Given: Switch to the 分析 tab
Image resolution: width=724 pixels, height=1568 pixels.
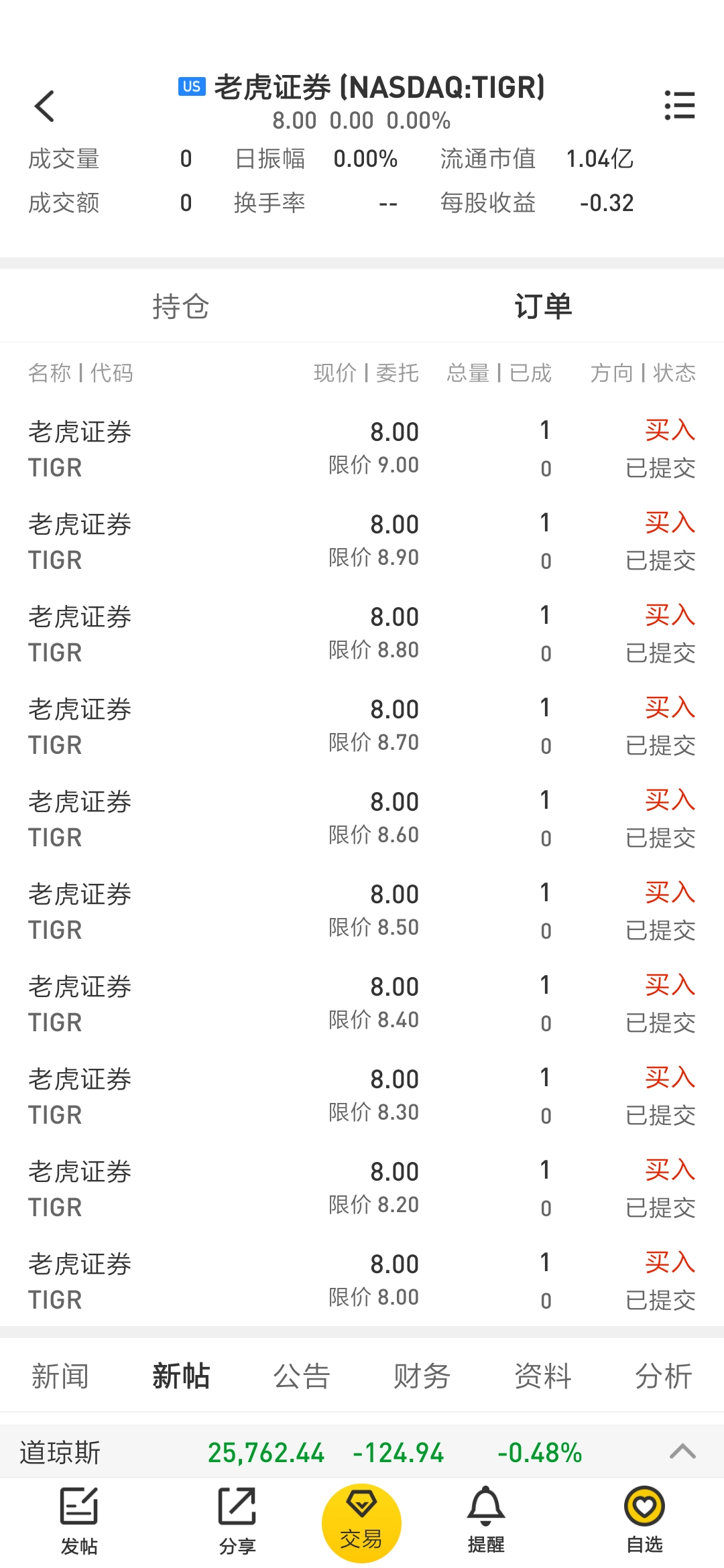Looking at the screenshot, I should coord(663,1376).
